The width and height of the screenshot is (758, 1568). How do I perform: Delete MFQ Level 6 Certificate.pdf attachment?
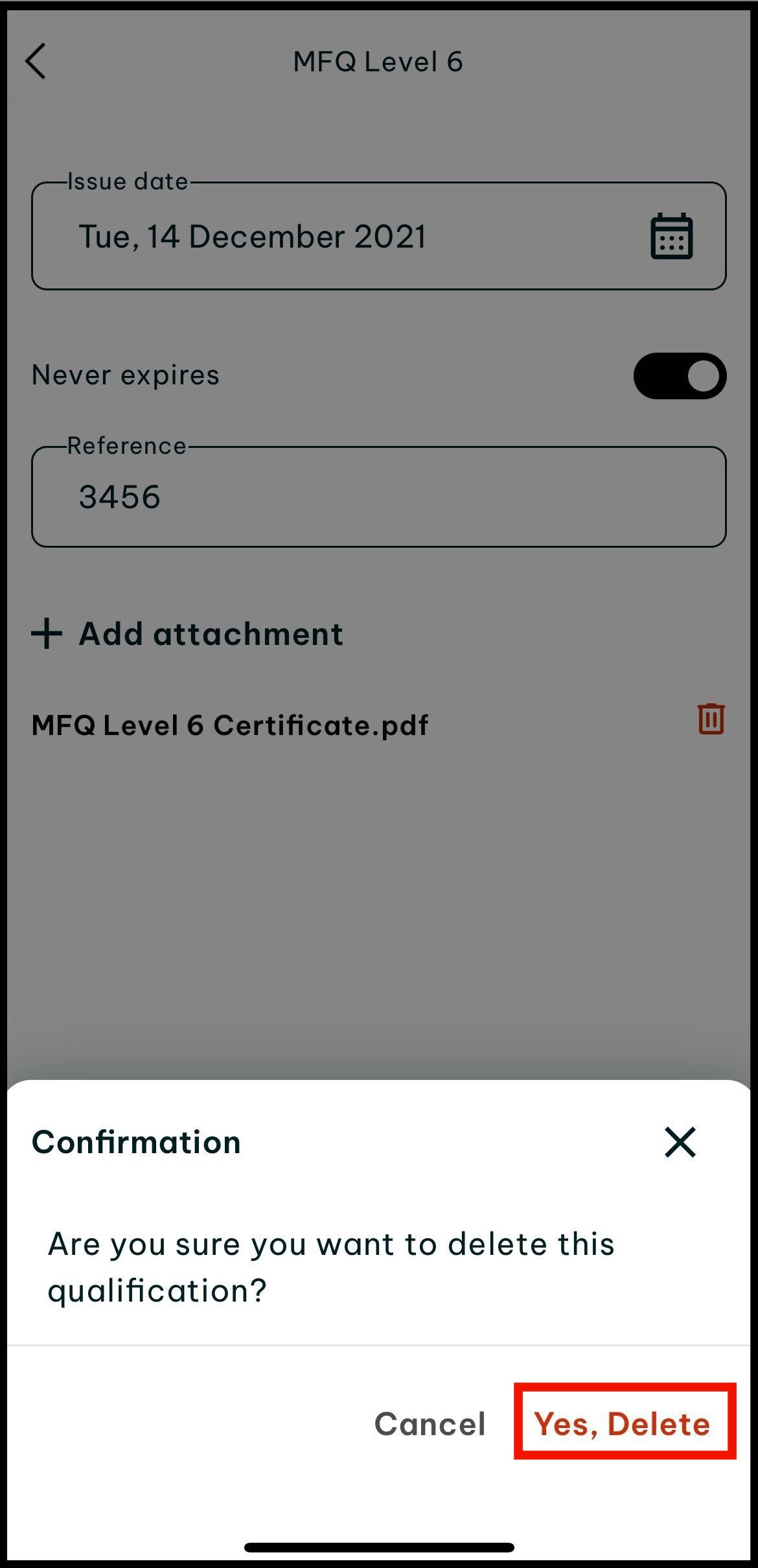point(711,719)
